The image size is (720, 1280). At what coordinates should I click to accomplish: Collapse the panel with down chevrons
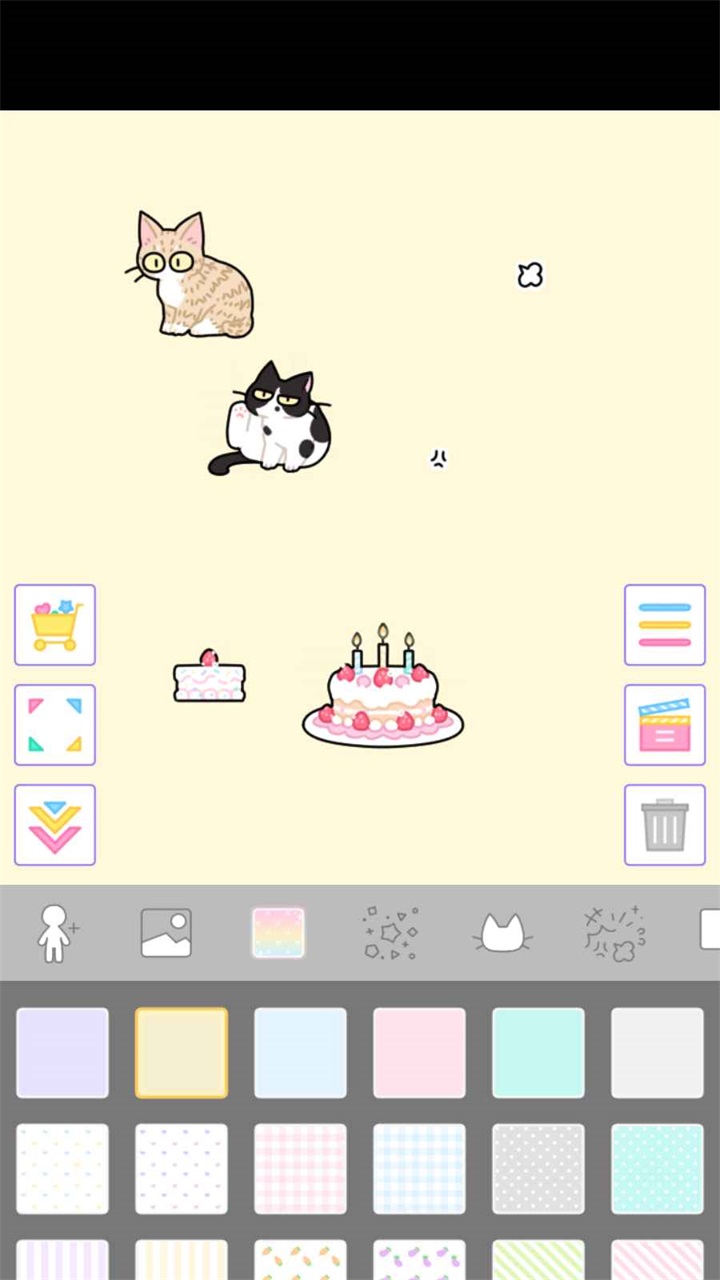[55, 825]
